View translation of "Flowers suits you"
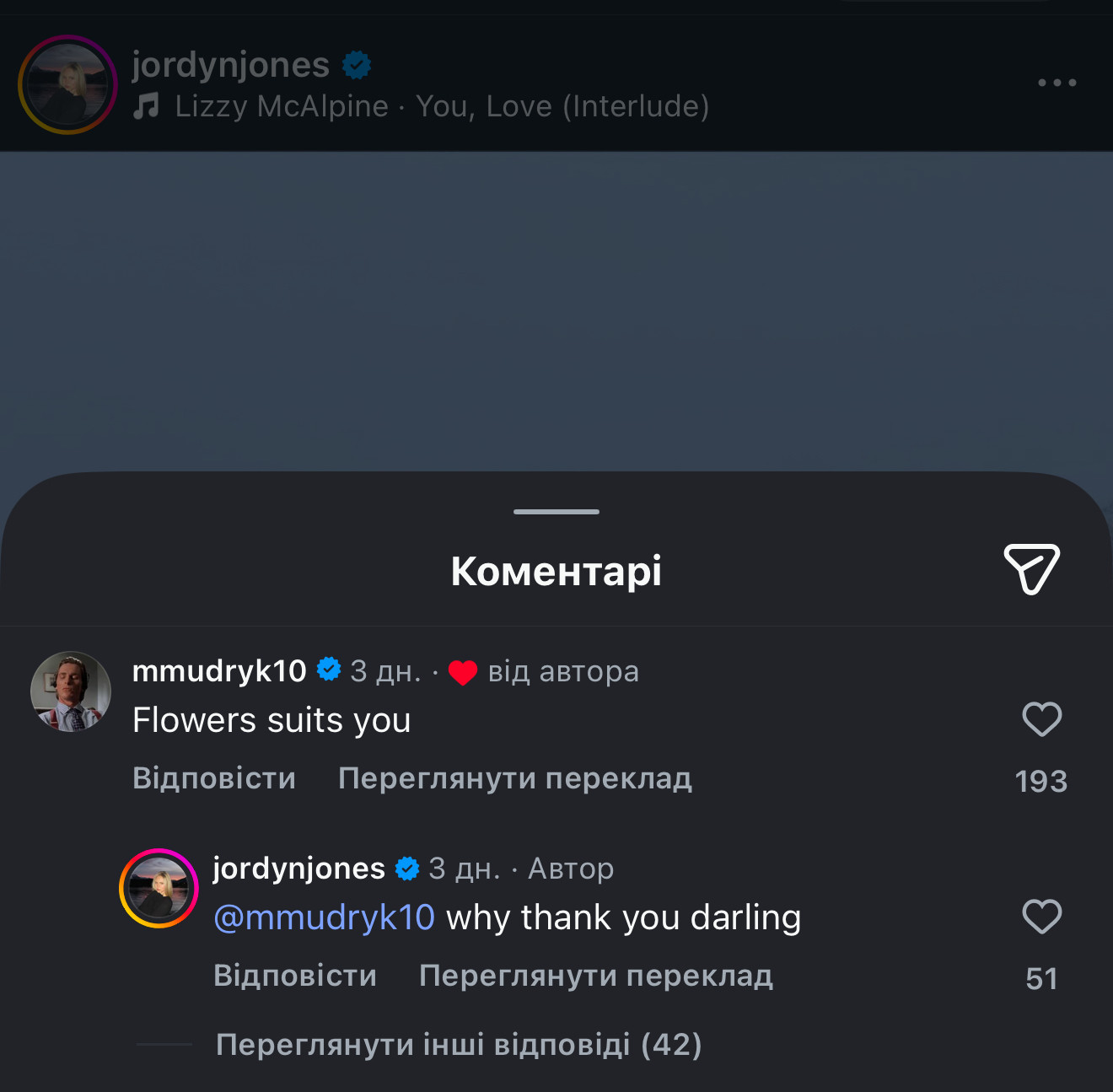Image resolution: width=1113 pixels, height=1092 pixels. point(514,778)
